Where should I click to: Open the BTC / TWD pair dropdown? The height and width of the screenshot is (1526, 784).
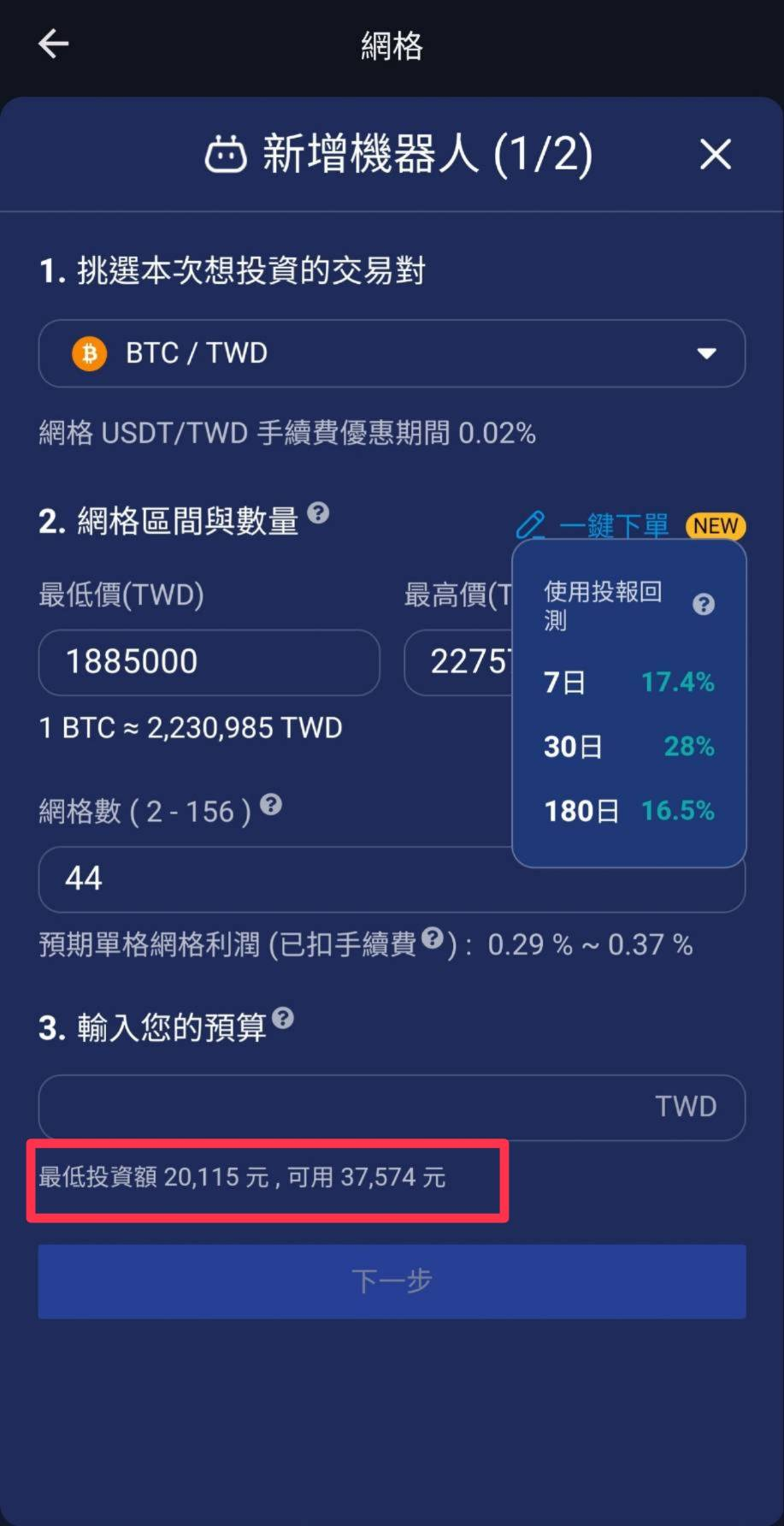tap(392, 353)
